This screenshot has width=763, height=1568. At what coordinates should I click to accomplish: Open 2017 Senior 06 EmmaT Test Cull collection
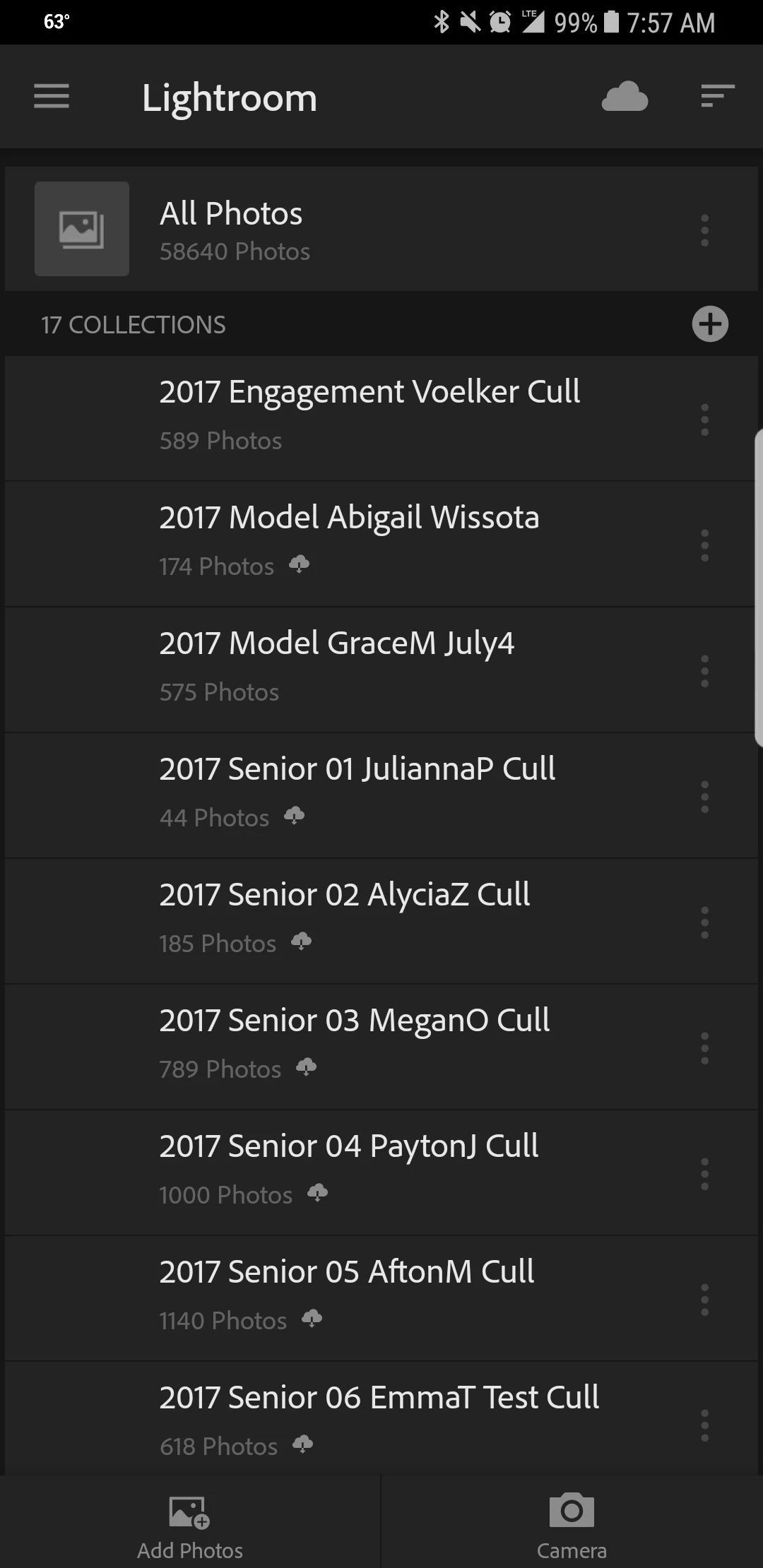pos(379,1421)
